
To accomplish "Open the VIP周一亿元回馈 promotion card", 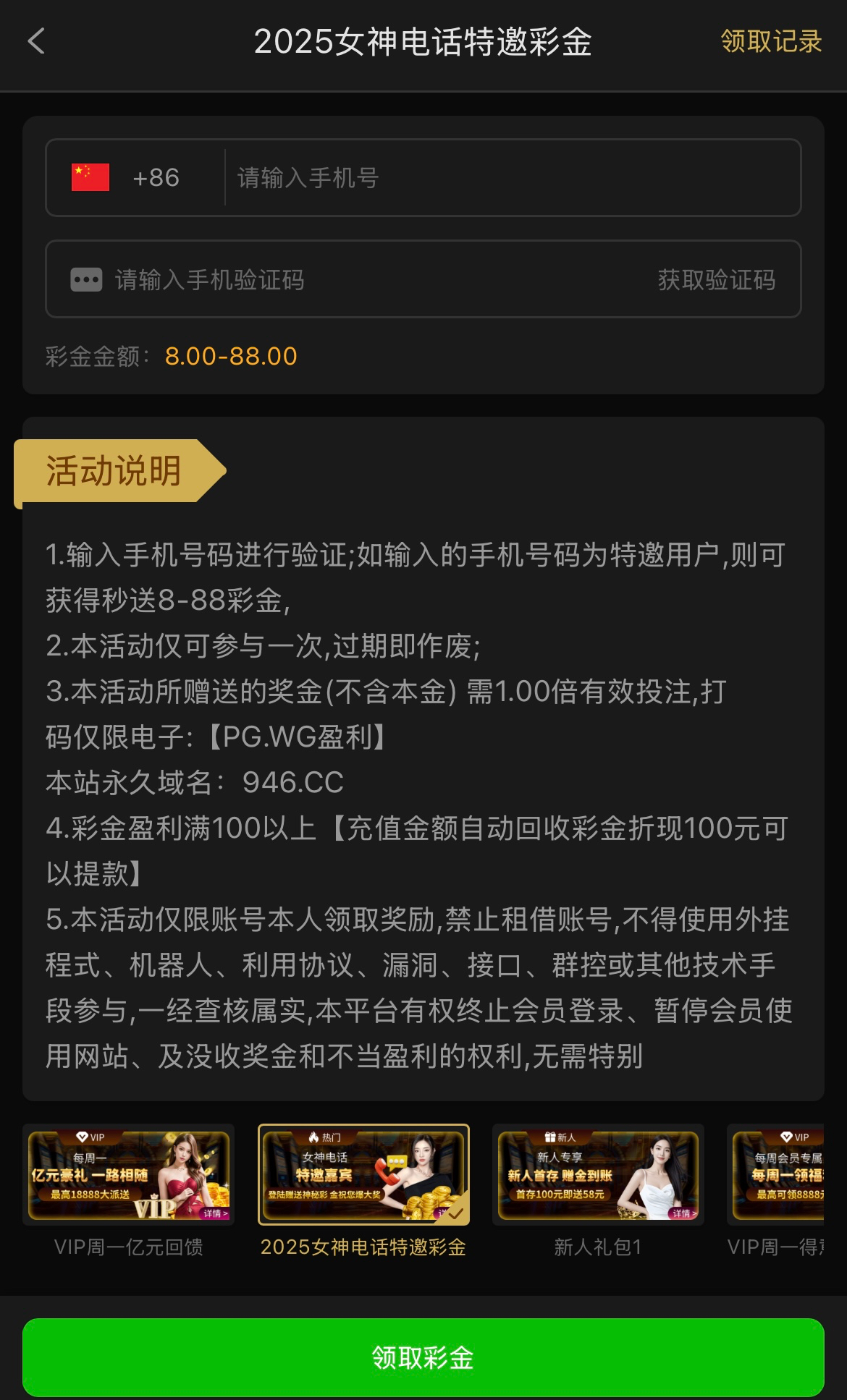I will coord(129,1176).
